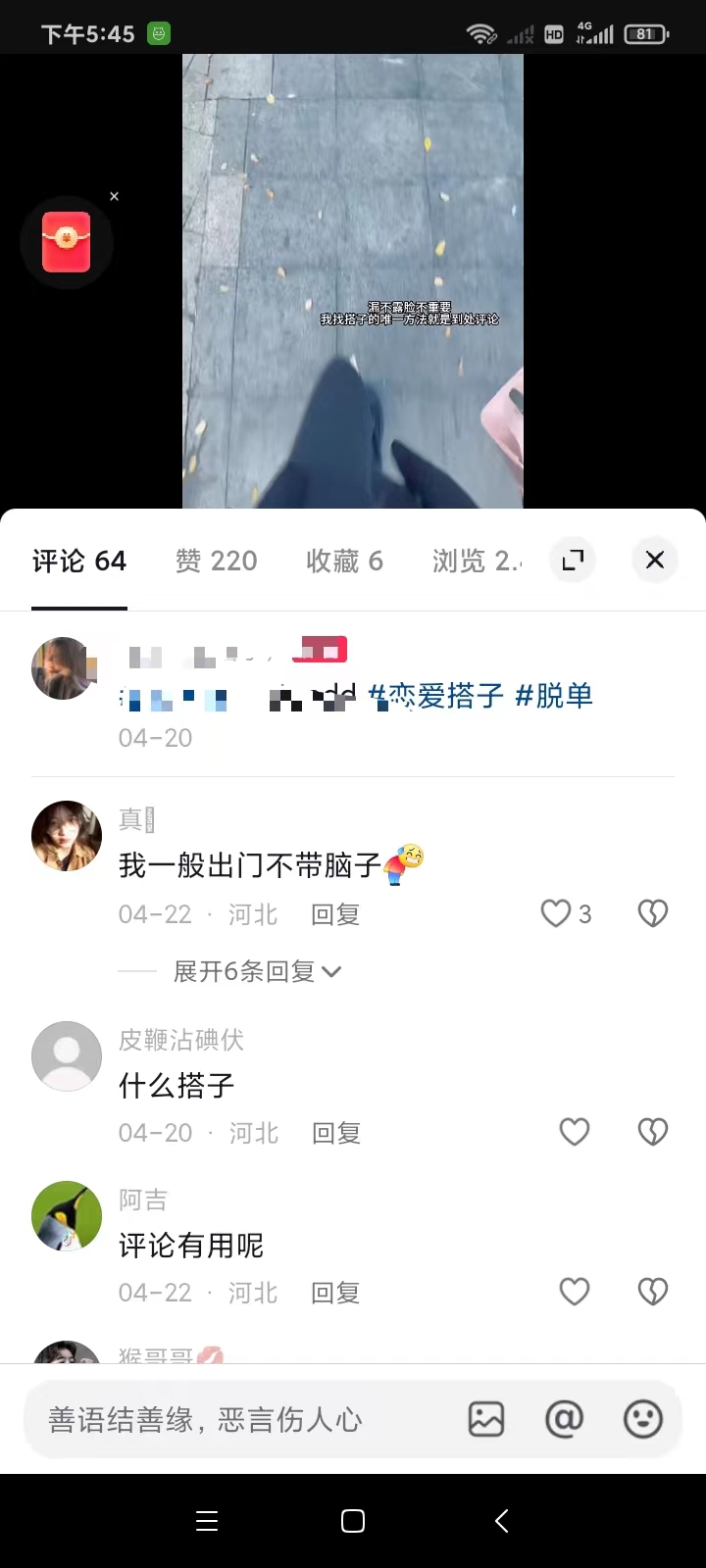
Task: Attach an image to the comment
Action: pyautogui.click(x=486, y=1419)
